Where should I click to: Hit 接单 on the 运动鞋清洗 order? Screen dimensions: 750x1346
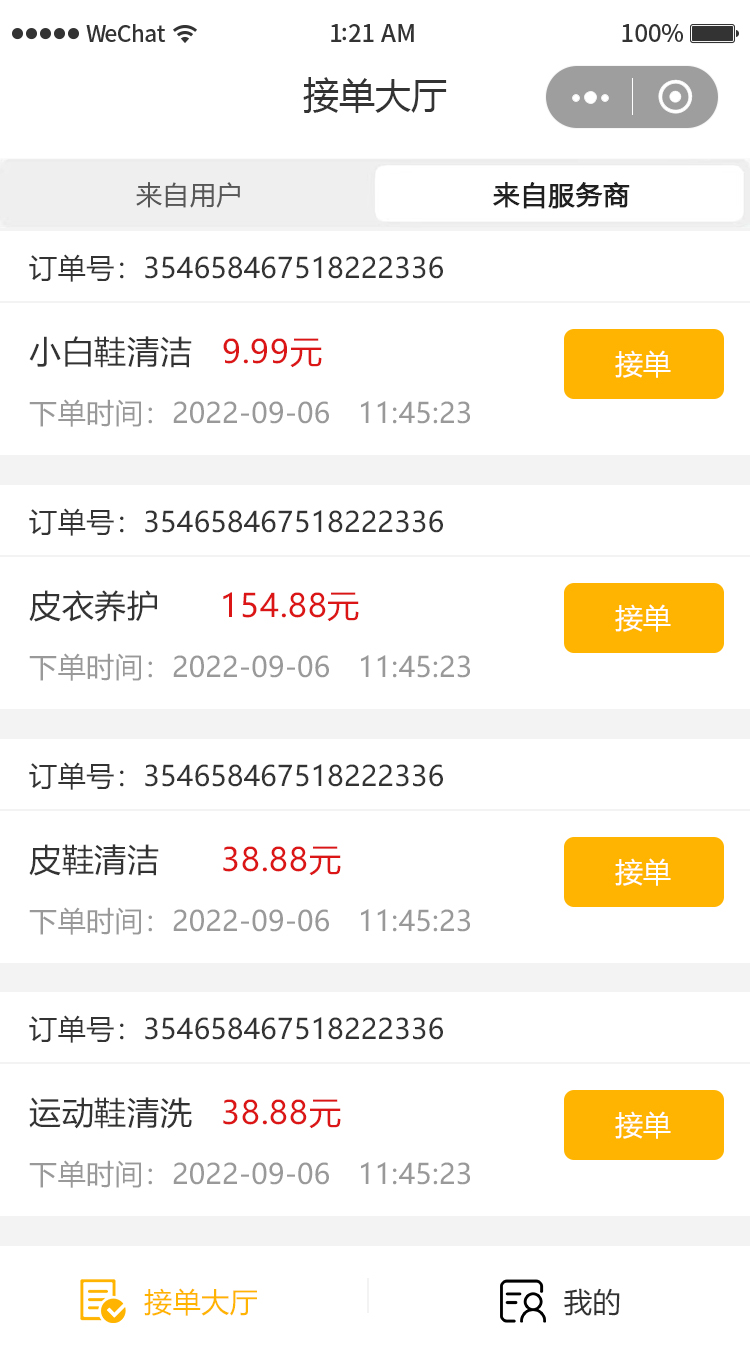(x=643, y=1125)
